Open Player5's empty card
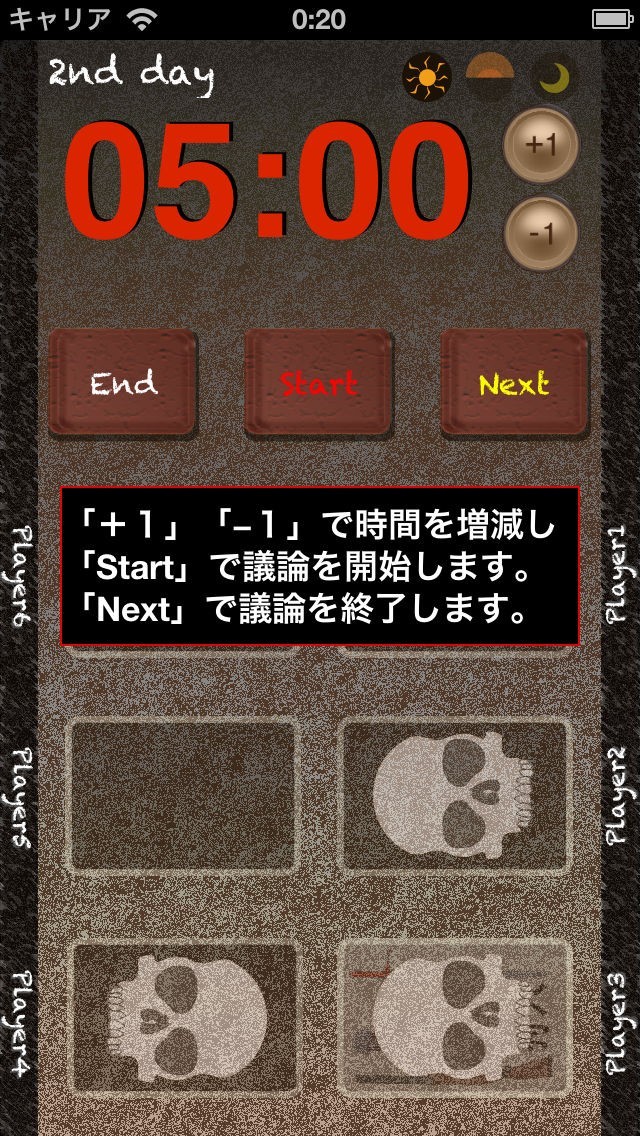640x1136 pixels. click(183, 795)
